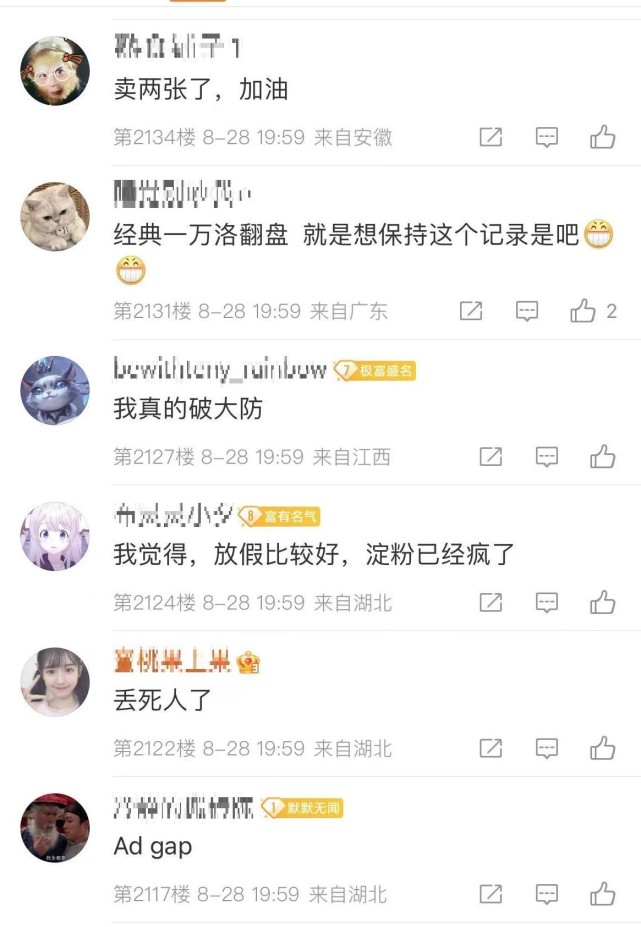This screenshot has width=641, height=927.
Task: Like the comment 'Ad gap'
Action: (x=602, y=894)
